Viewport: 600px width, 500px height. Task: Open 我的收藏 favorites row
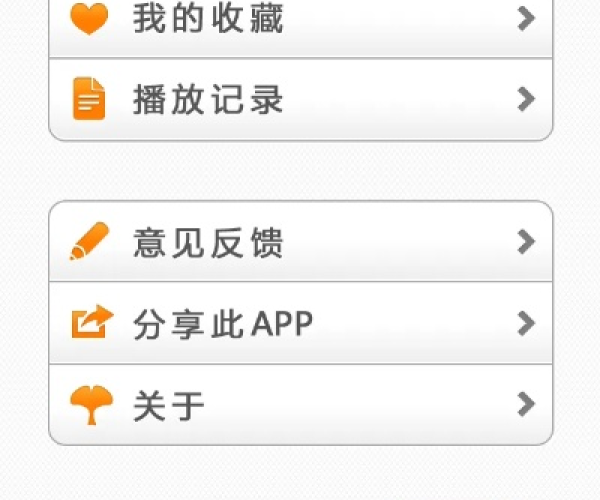click(x=300, y=22)
